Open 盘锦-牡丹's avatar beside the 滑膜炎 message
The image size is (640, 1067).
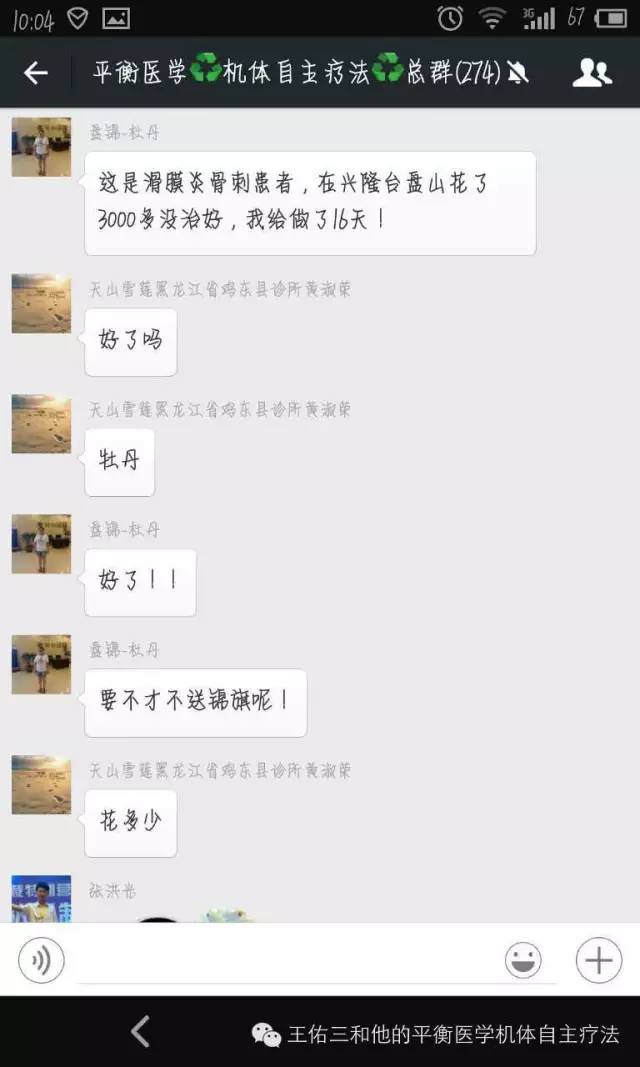click(41, 147)
